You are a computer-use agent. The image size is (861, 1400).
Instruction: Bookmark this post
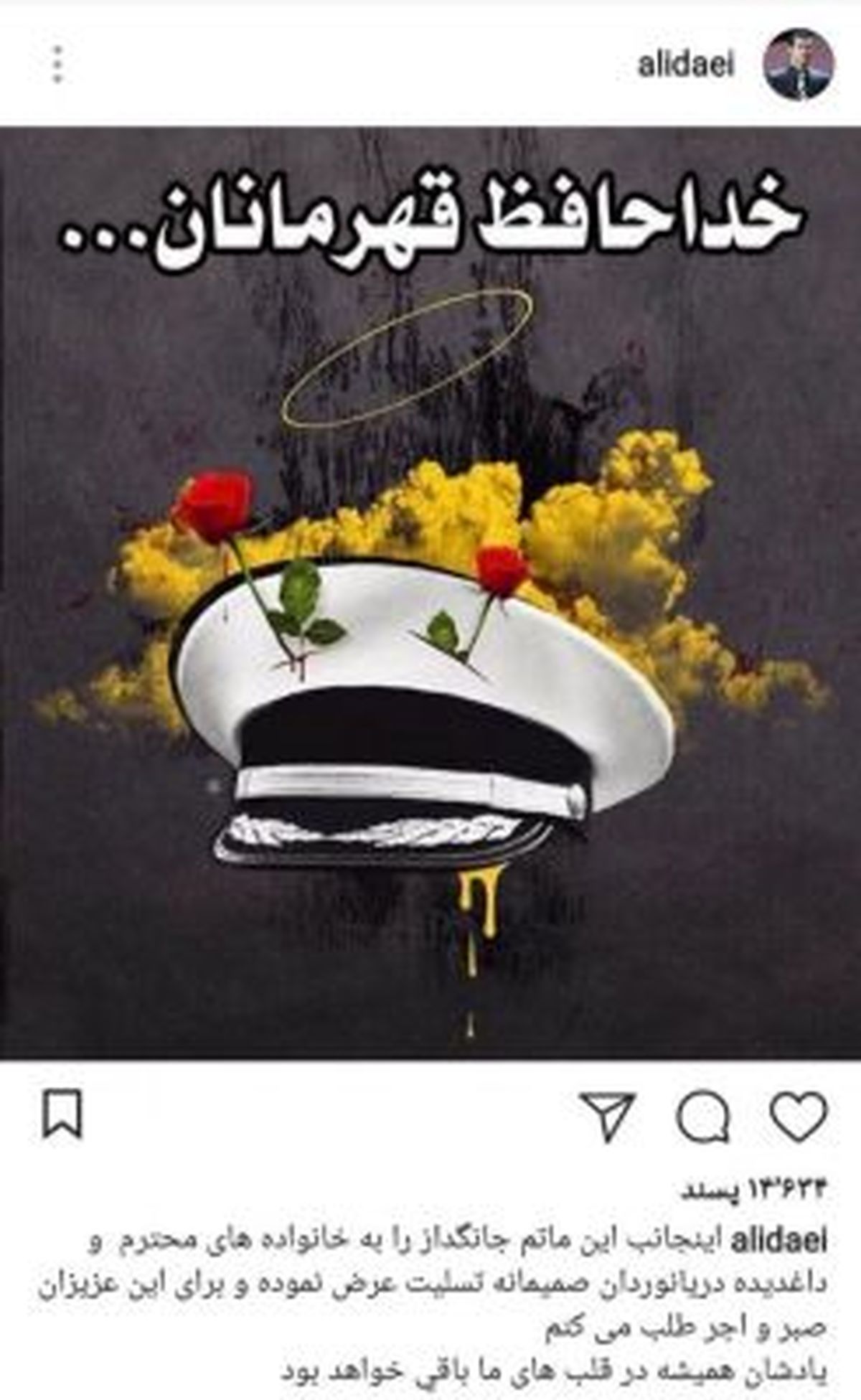coord(62,1114)
